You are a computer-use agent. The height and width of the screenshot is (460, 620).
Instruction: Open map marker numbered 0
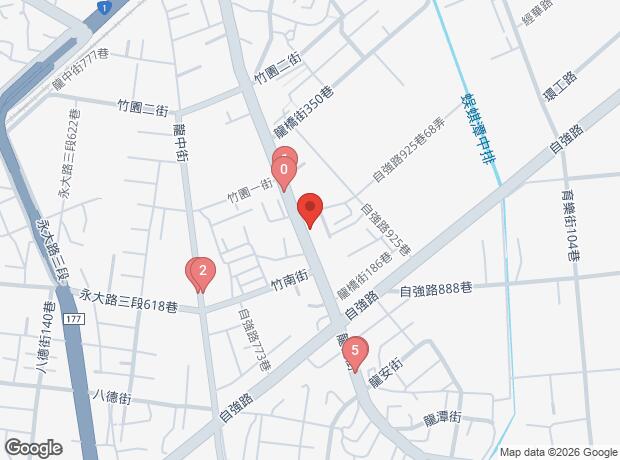pyautogui.click(x=285, y=171)
